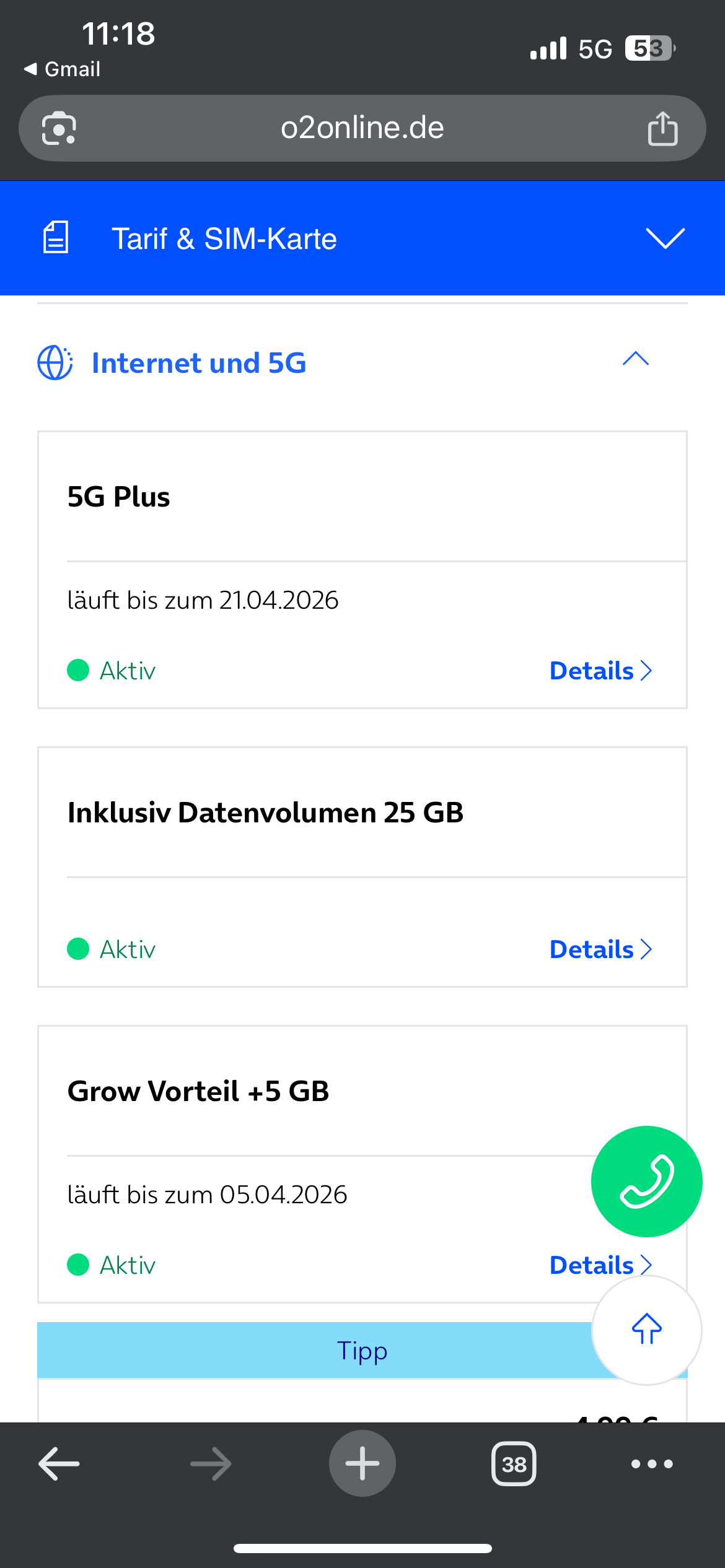This screenshot has height=1568, width=725.
Task: Open the o2online.de address bar
Action: pyautogui.click(x=362, y=128)
